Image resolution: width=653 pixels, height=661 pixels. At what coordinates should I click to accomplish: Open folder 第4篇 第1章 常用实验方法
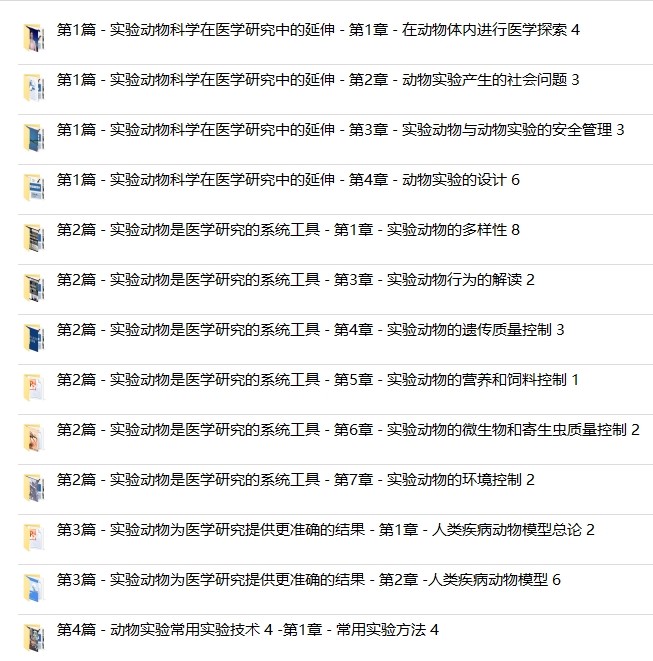(x=247, y=630)
